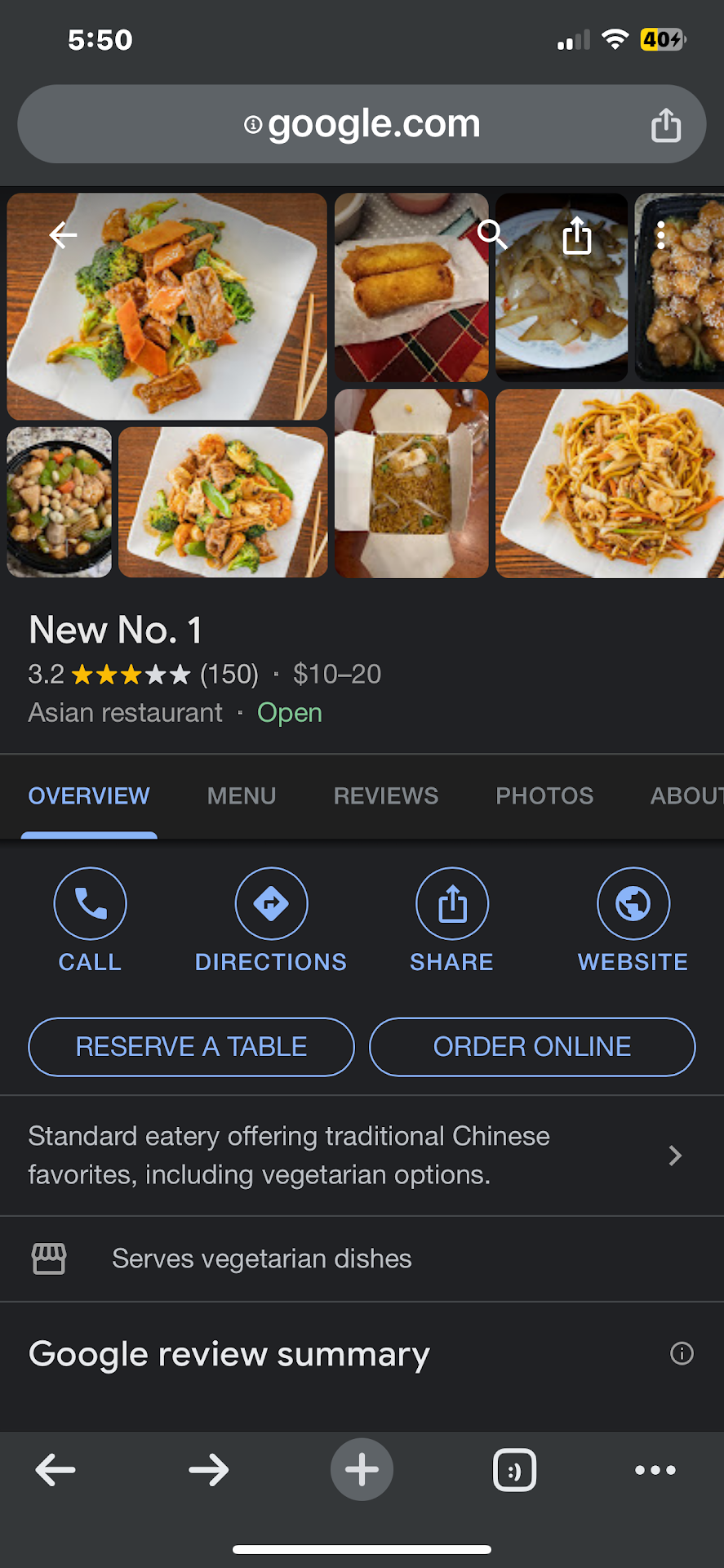Call the restaurant
The height and width of the screenshot is (1568, 724).
90,920
